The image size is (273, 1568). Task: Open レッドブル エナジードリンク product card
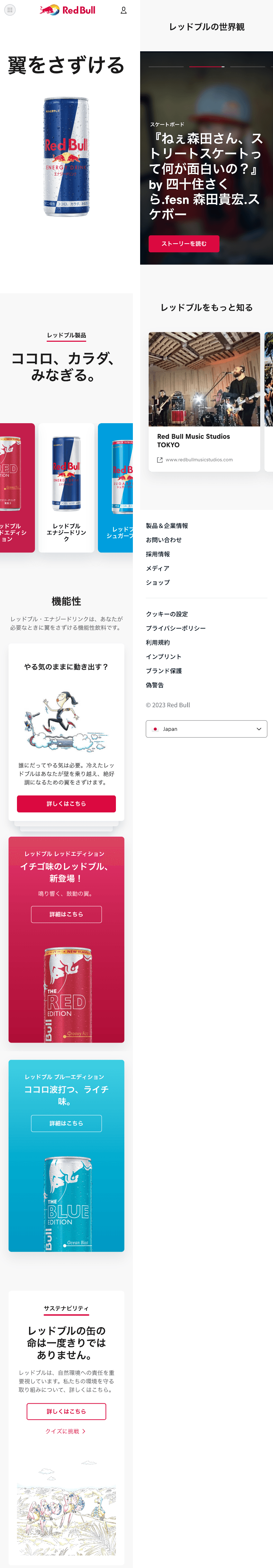66,488
